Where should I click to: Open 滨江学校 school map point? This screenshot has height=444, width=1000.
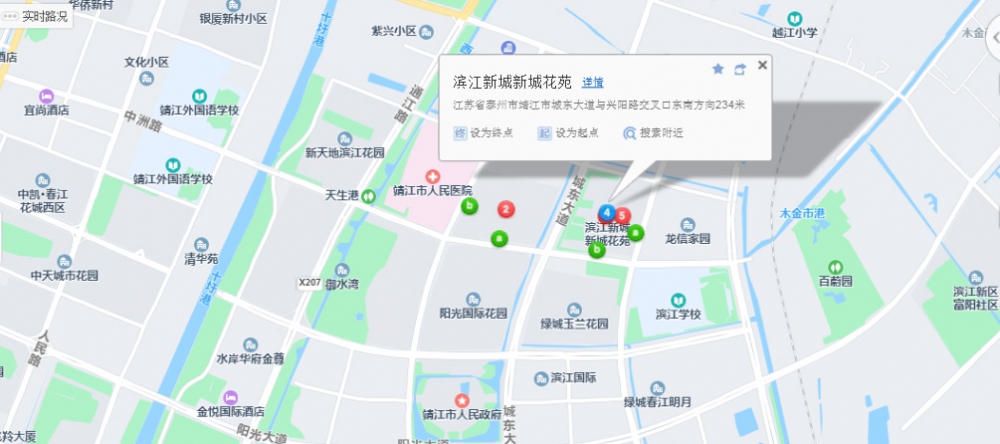point(678,300)
